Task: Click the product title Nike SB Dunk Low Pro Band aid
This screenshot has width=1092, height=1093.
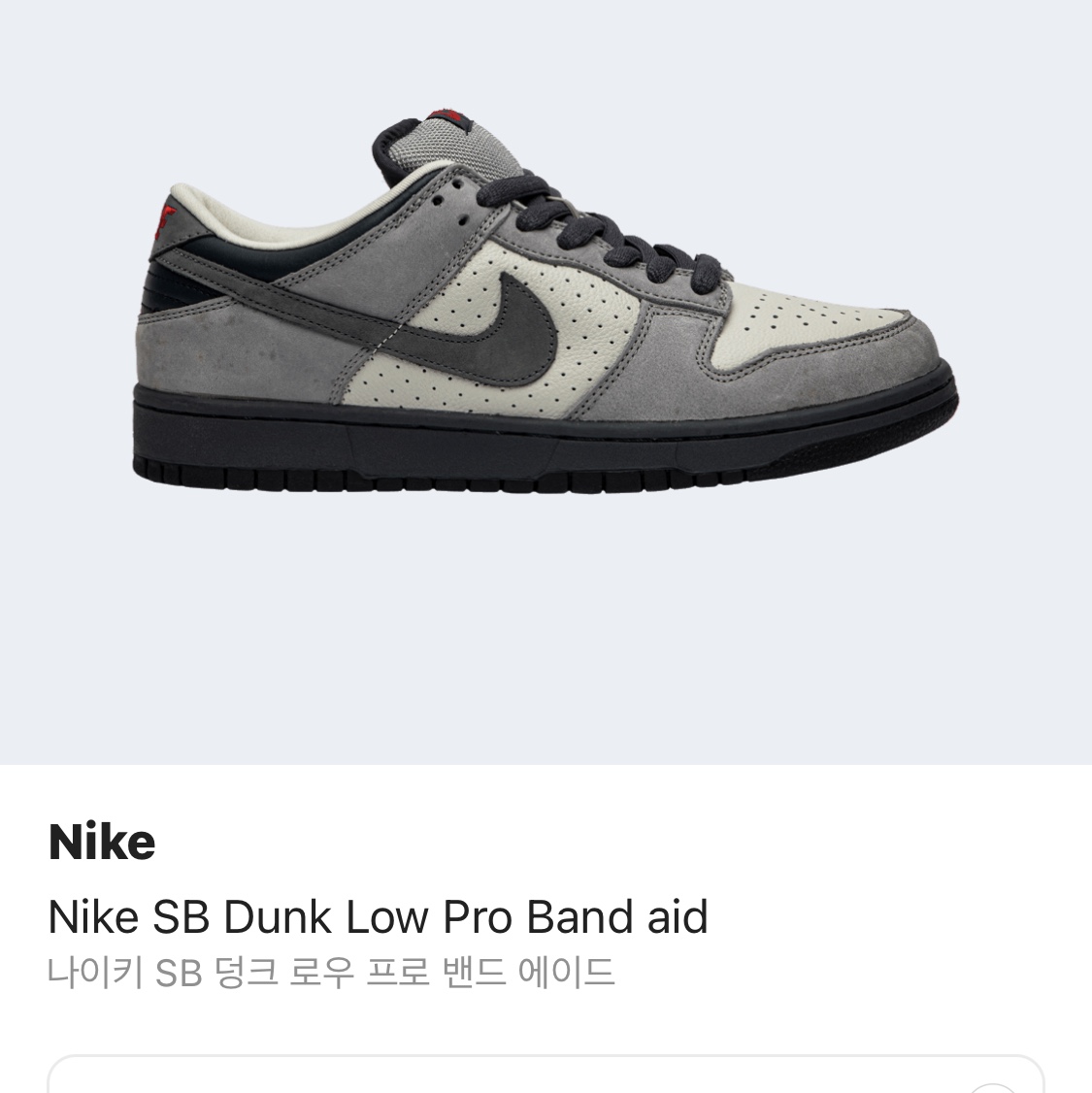Action: pos(379,915)
